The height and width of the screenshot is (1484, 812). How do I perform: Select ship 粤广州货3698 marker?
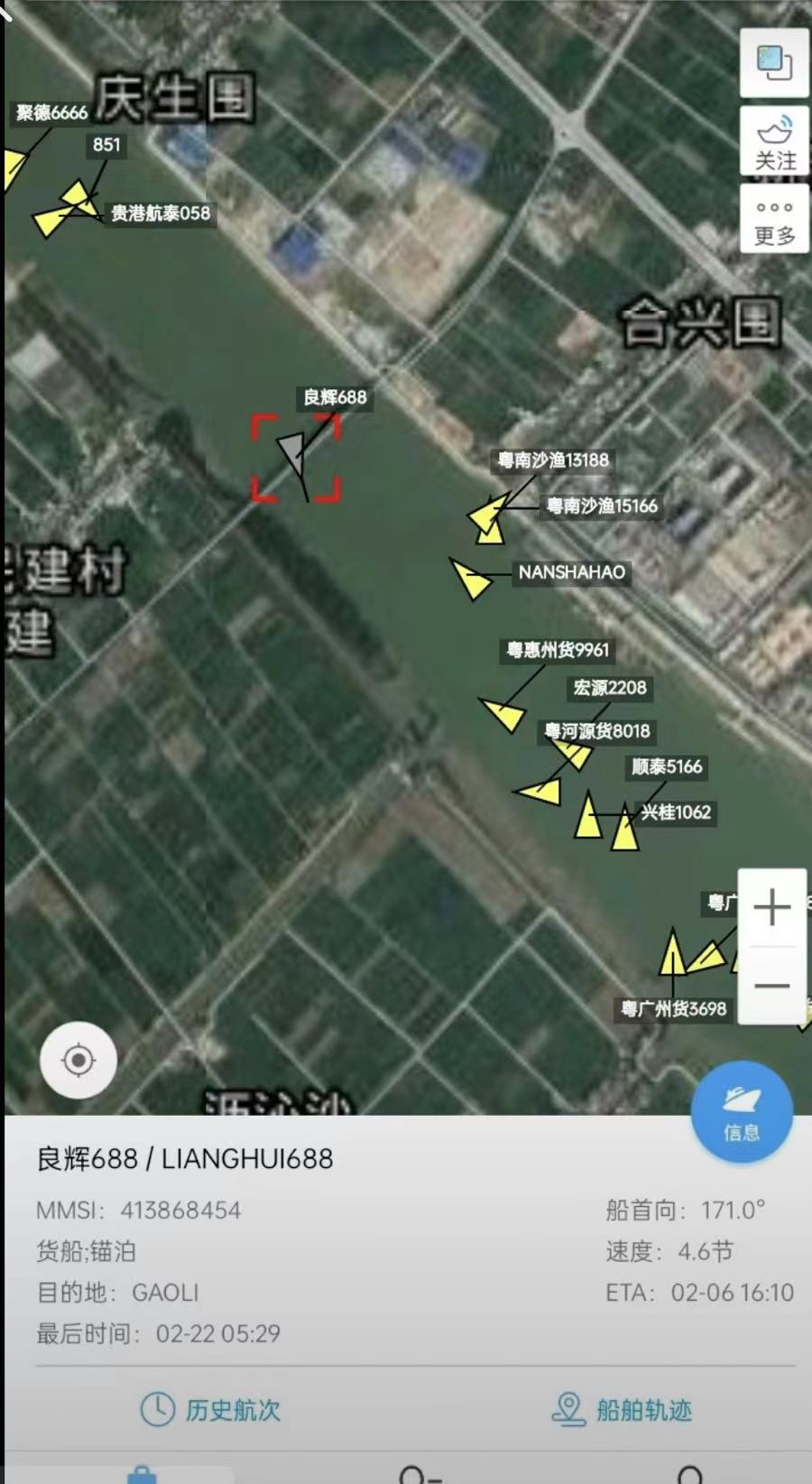pyautogui.click(x=672, y=955)
